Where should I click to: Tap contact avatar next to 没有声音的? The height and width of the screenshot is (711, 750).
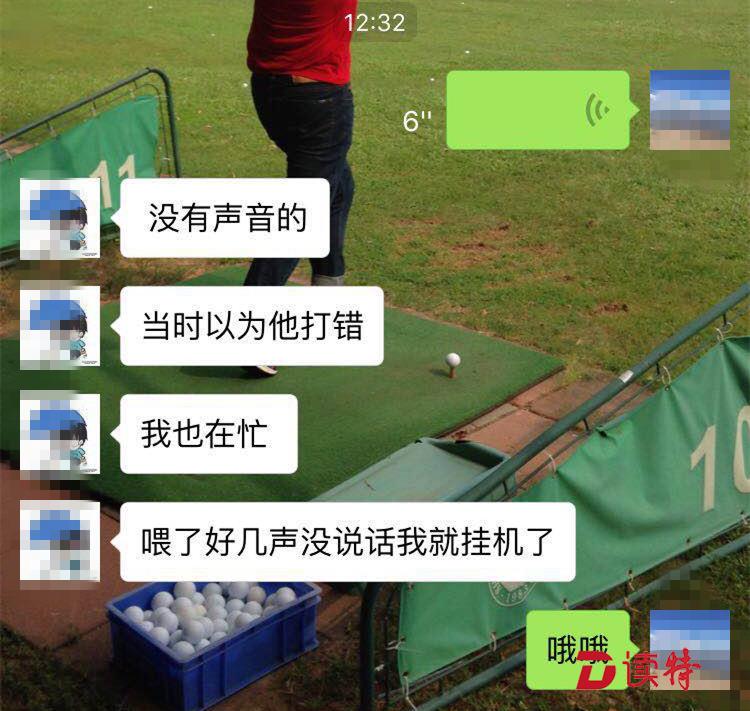[x=60, y=218]
